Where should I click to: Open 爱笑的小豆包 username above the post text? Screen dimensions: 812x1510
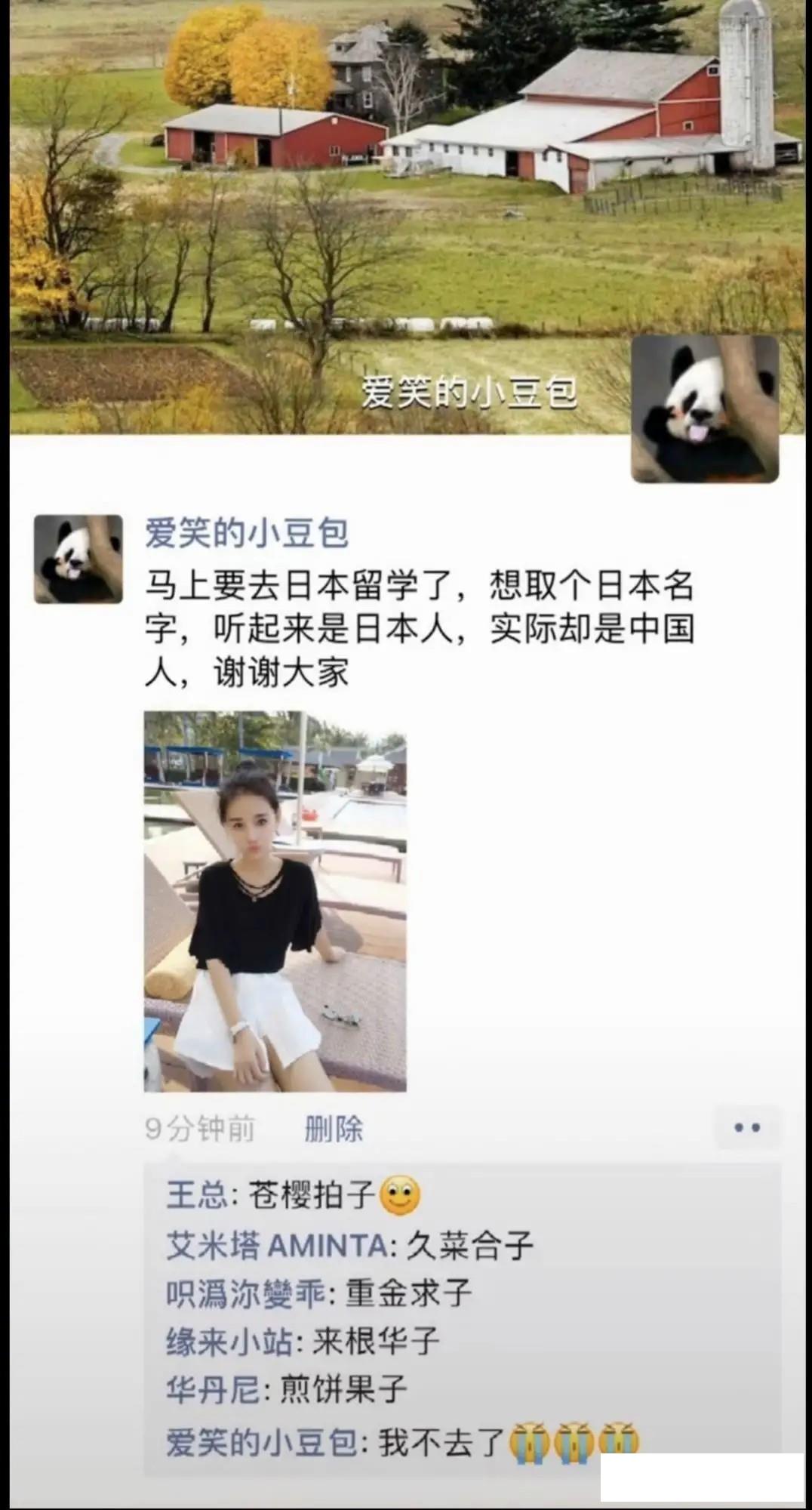point(247,534)
